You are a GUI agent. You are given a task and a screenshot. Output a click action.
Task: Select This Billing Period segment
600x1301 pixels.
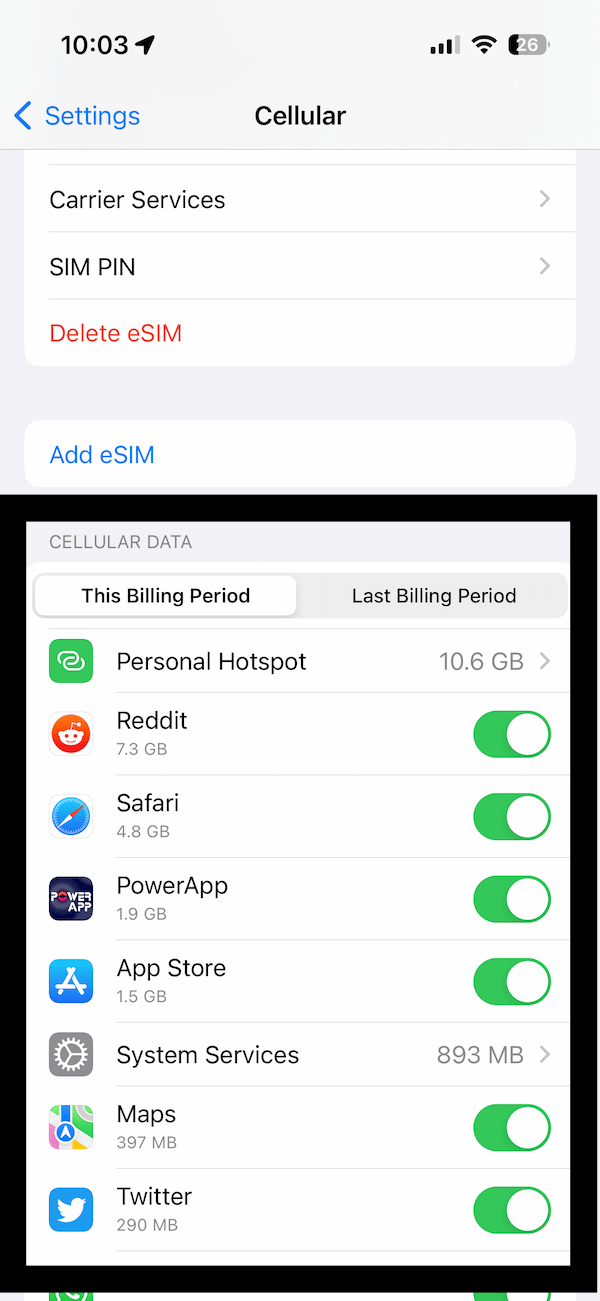166,595
